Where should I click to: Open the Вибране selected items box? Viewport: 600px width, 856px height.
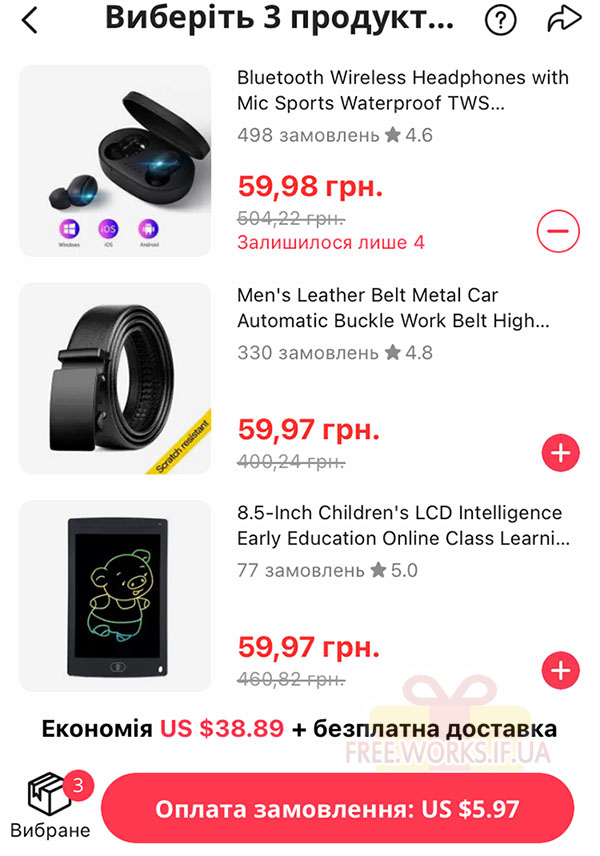point(50,805)
